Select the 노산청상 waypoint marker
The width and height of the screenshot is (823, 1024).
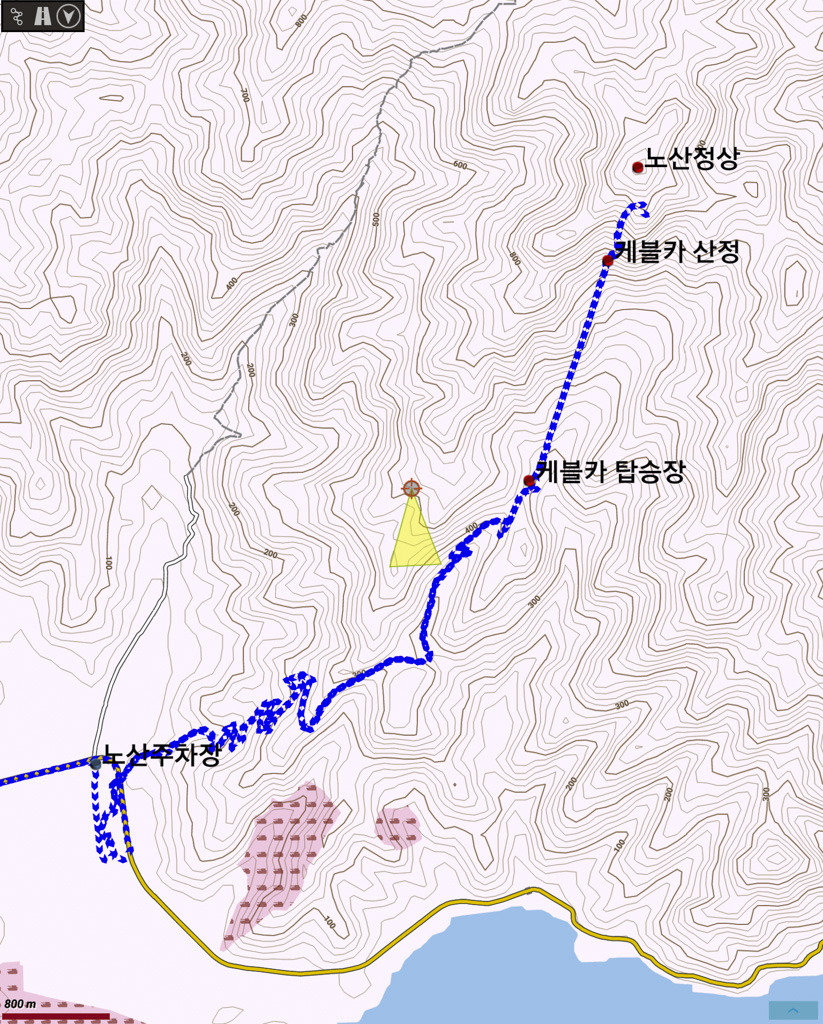(x=638, y=167)
